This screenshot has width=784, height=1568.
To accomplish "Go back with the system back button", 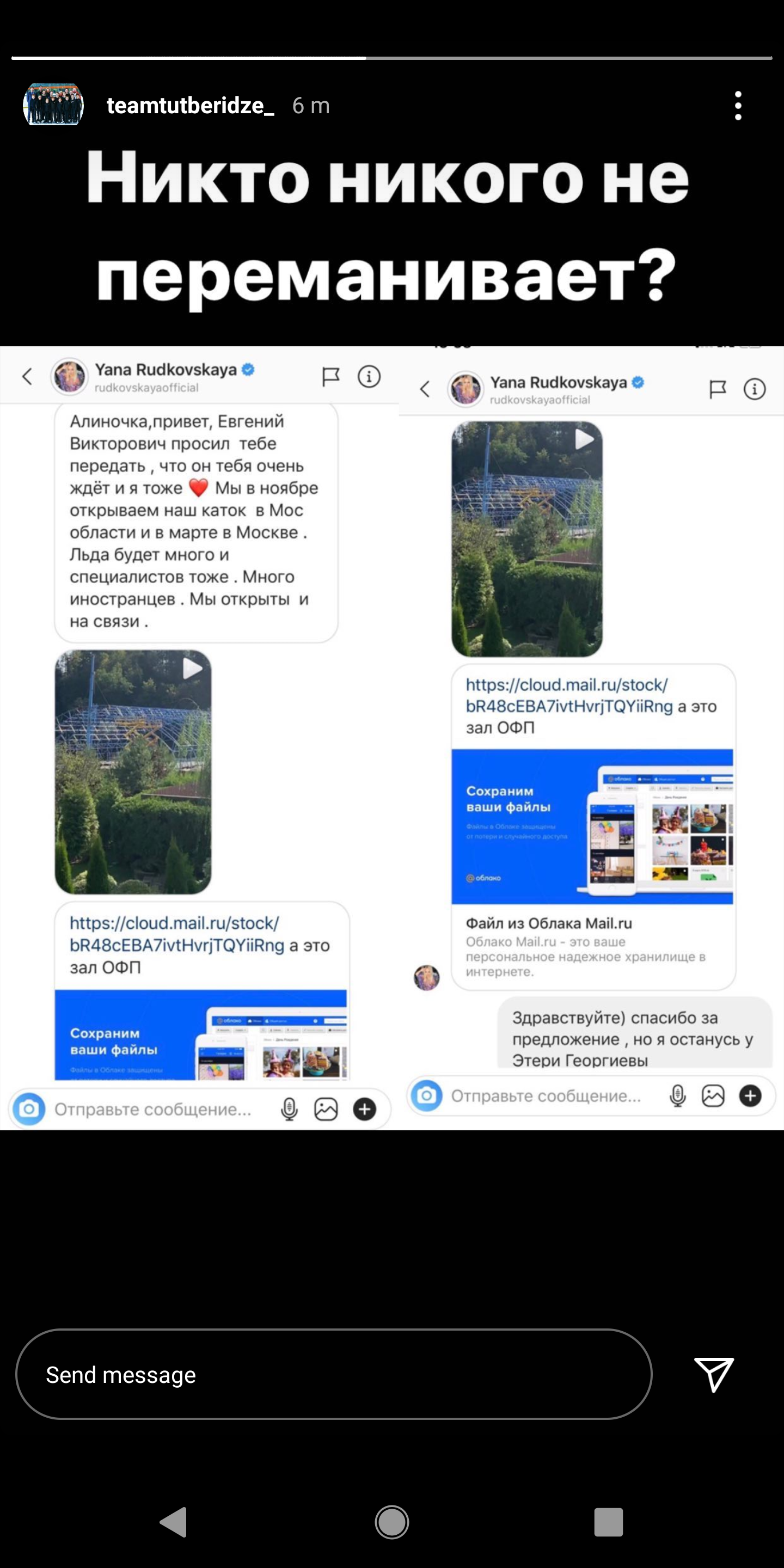I will (174, 1522).
